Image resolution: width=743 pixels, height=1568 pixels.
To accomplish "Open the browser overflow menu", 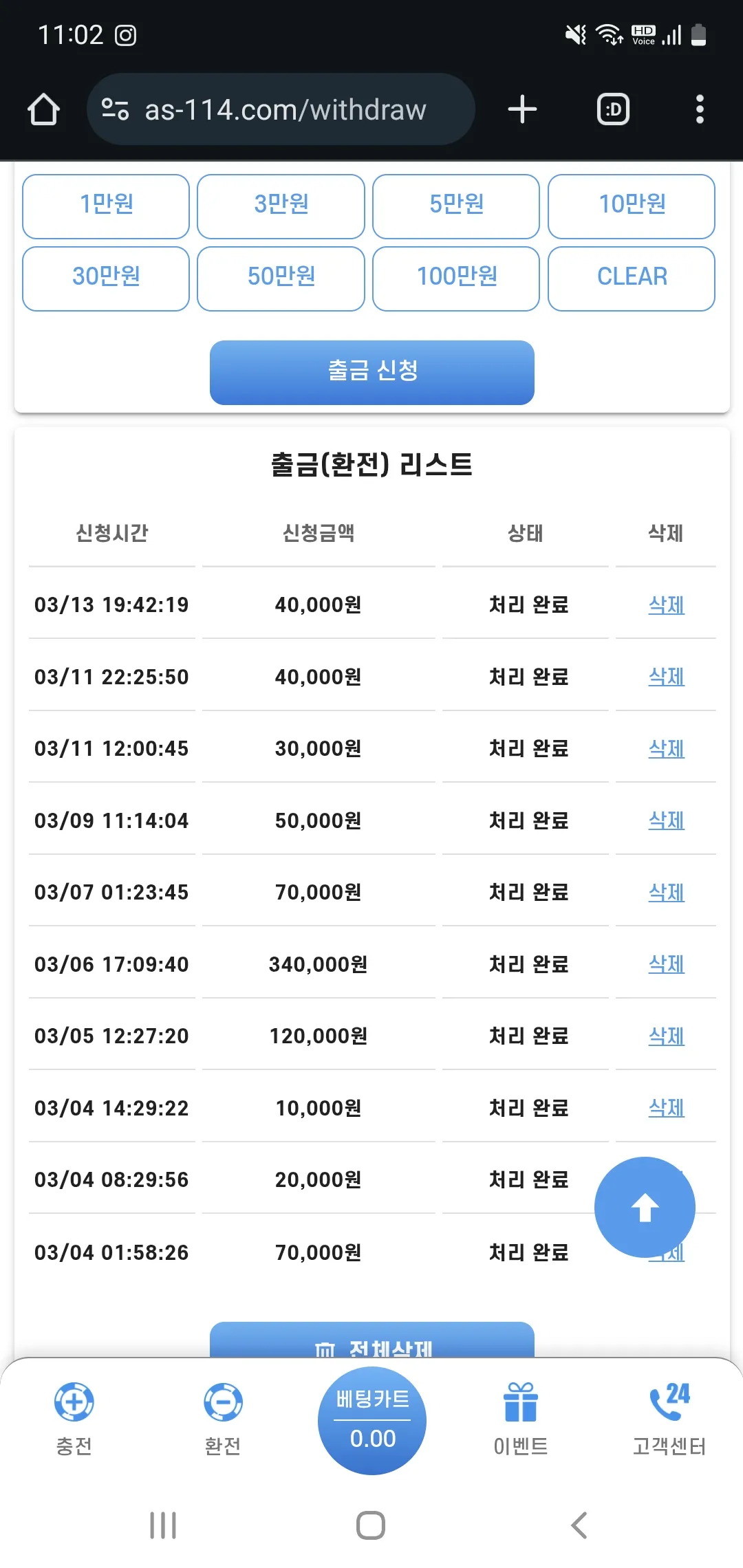I will pyautogui.click(x=700, y=109).
